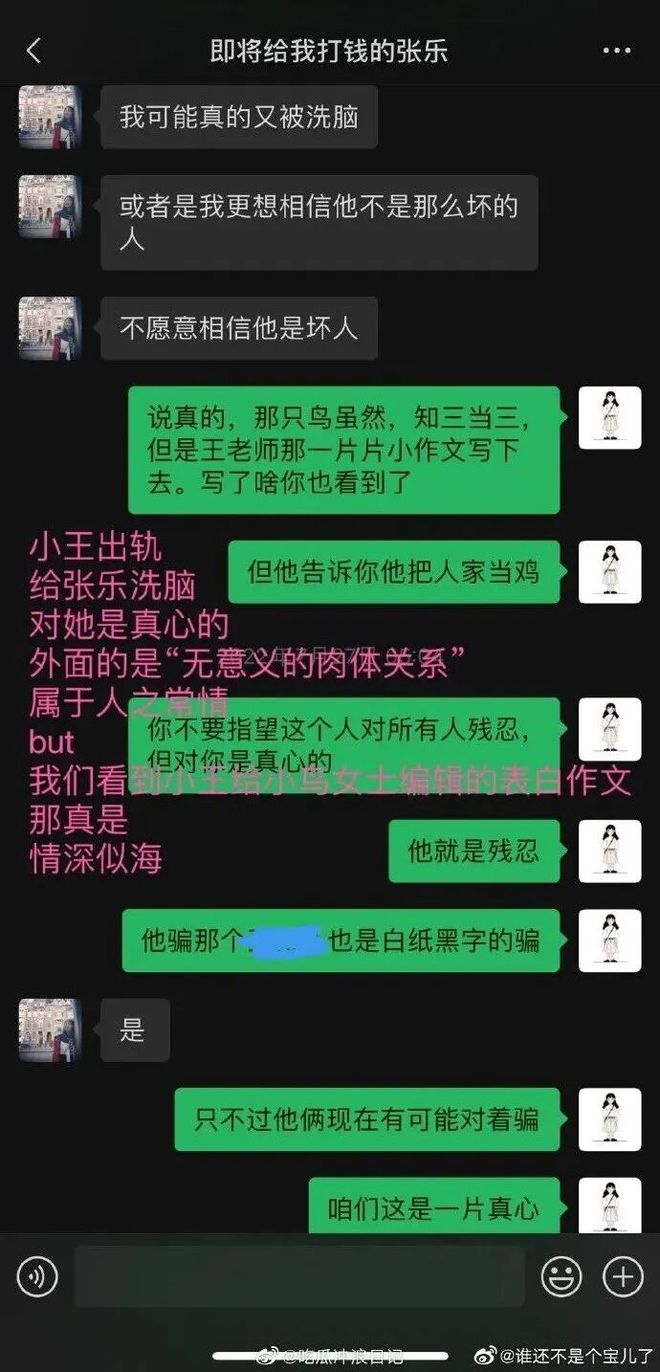Open avatar beside "我可能真的又被洗脑"
Image resolution: width=660 pixels, height=1372 pixels.
pos(50,117)
